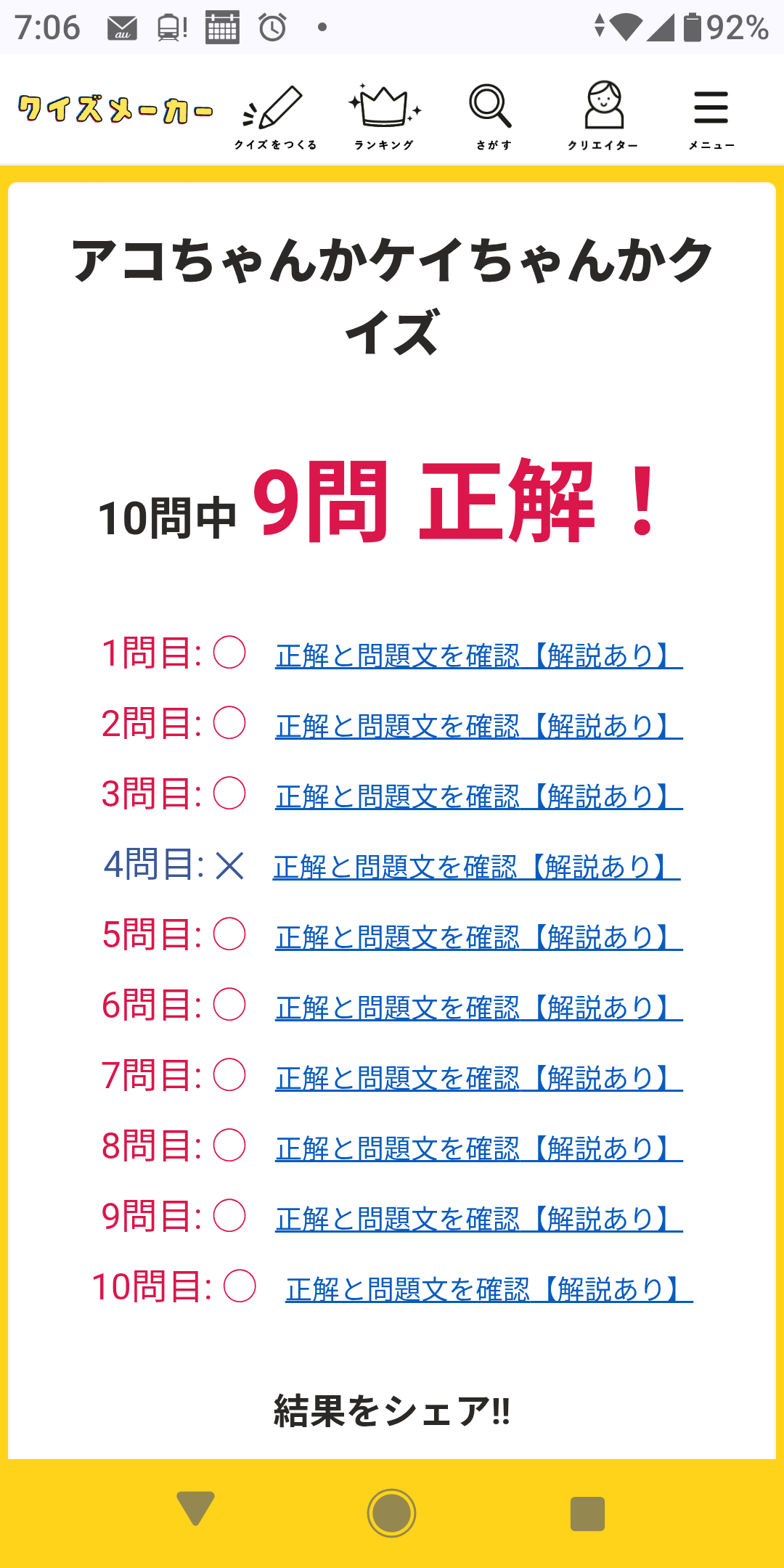This screenshot has height=1568, width=784.
Task: View the question text for 8問目
Action: point(479,1148)
